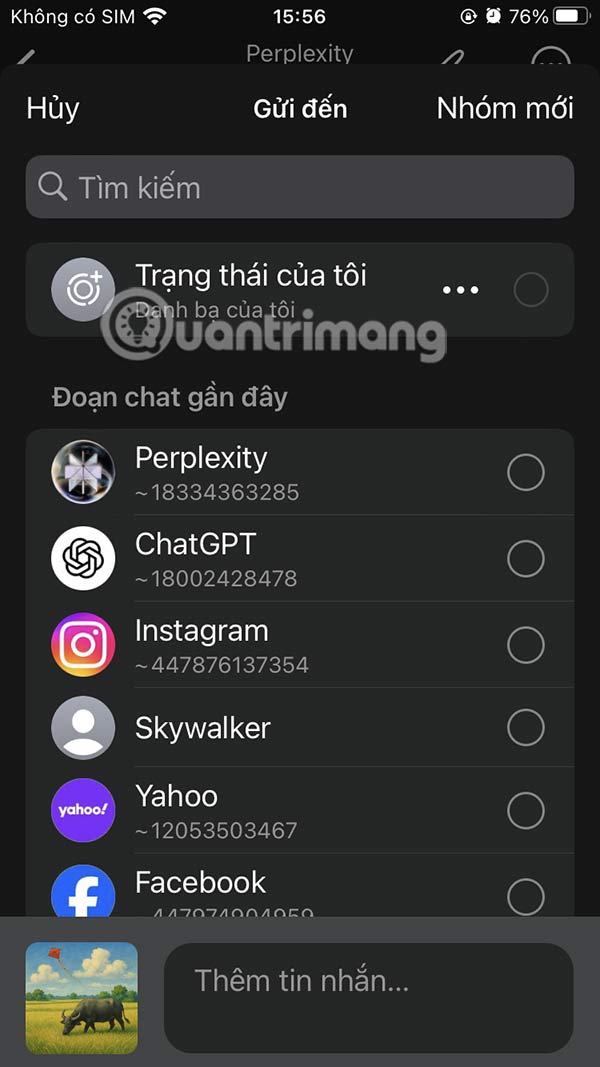Open the Tìm kiếm search field
The image size is (600, 1067).
click(x=300, y=187)
